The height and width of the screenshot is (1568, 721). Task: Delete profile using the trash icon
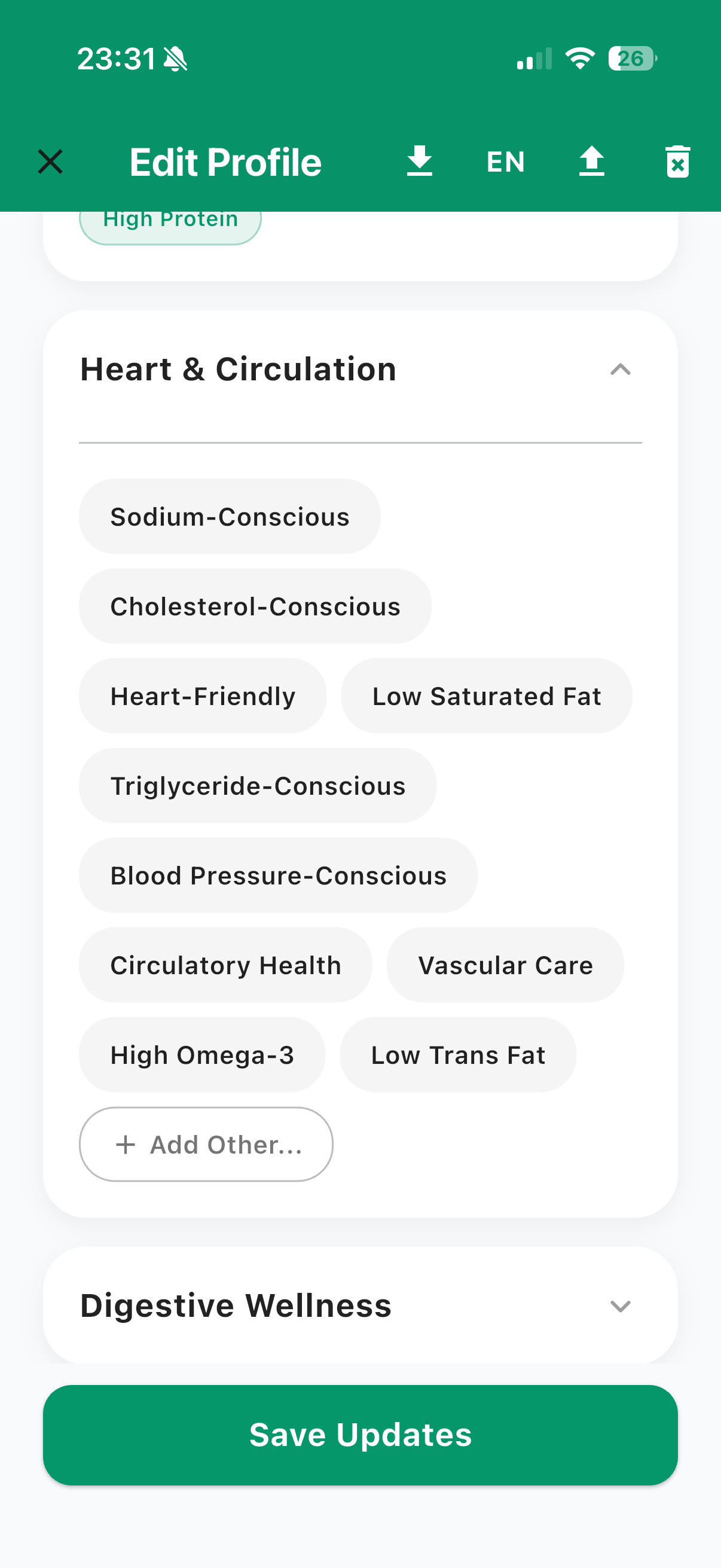point(677,162)
